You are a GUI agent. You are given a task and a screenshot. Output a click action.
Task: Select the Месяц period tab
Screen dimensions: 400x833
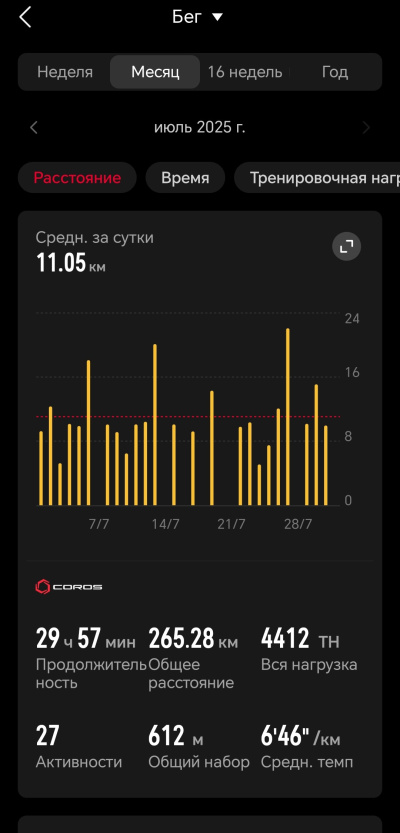(x=155, y=72)
